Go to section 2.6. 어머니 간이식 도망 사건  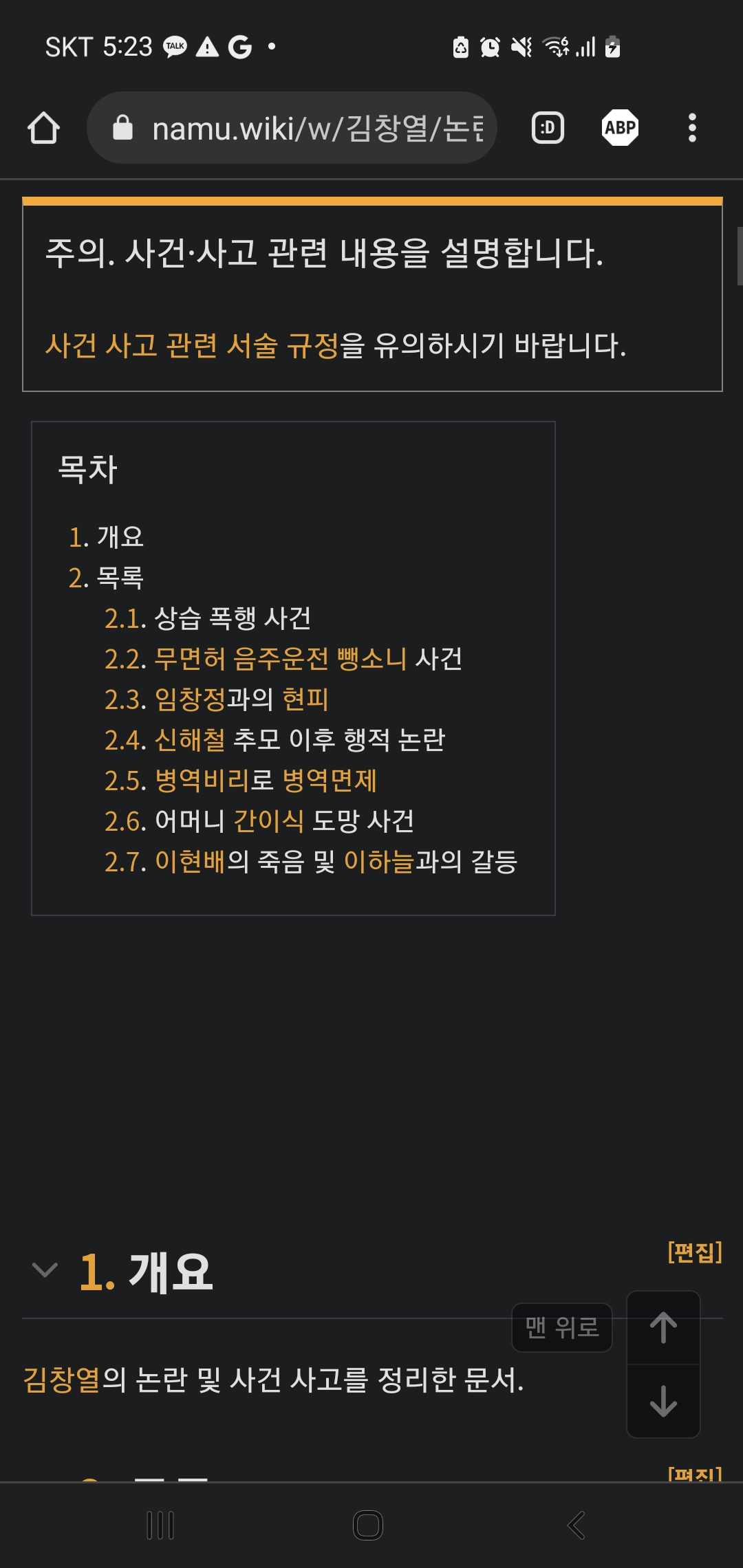[x=125, y=821]
